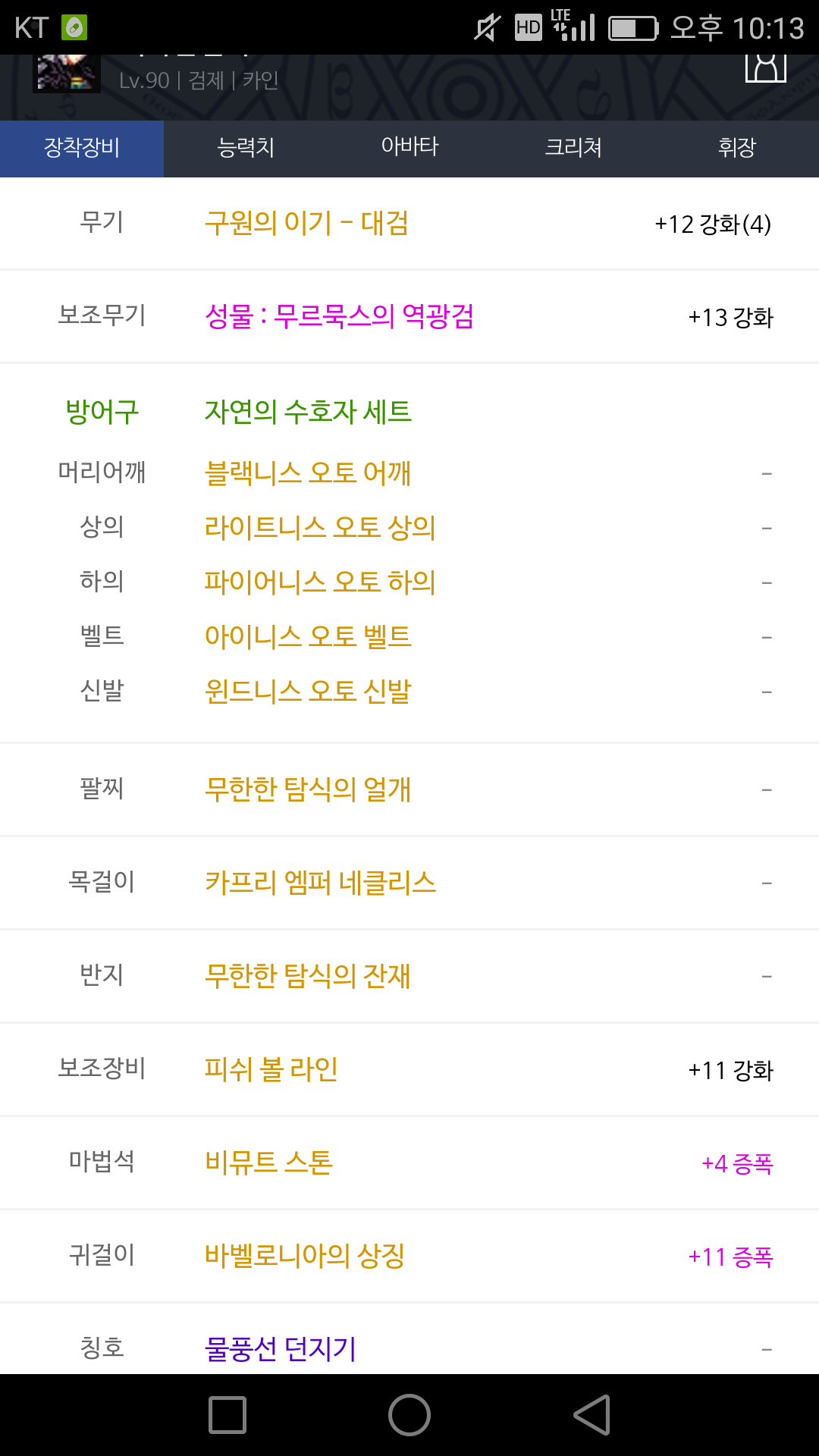The image size is (819, 1456).
Task: View 라이트니스 오토 상의 item
Action: click(320, 528)
